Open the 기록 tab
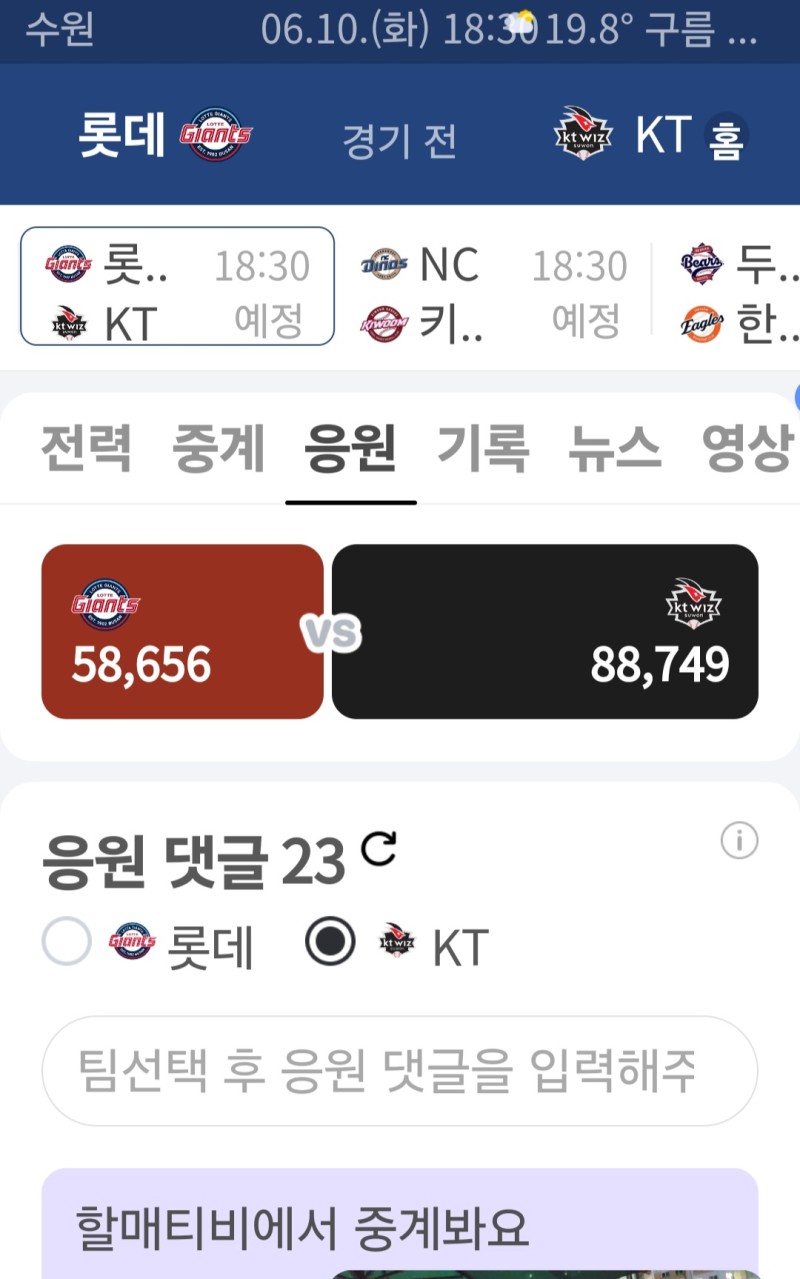The width and height of the screenshot is (800, 1279). (x=483, y=449)
